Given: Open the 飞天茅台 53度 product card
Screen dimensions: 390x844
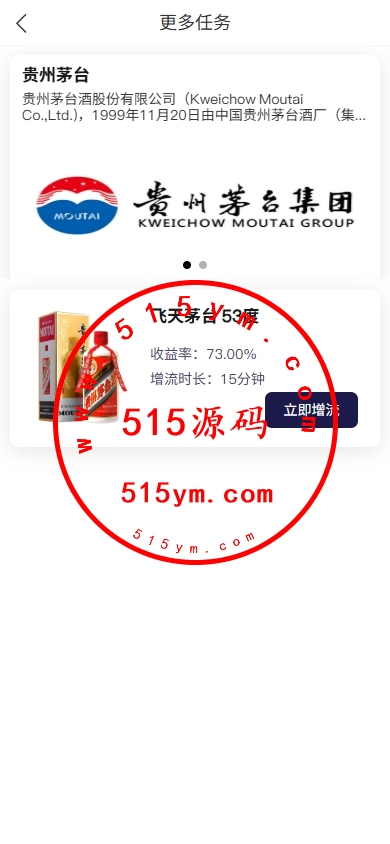Looking at the screenshot, I should 195,368.
